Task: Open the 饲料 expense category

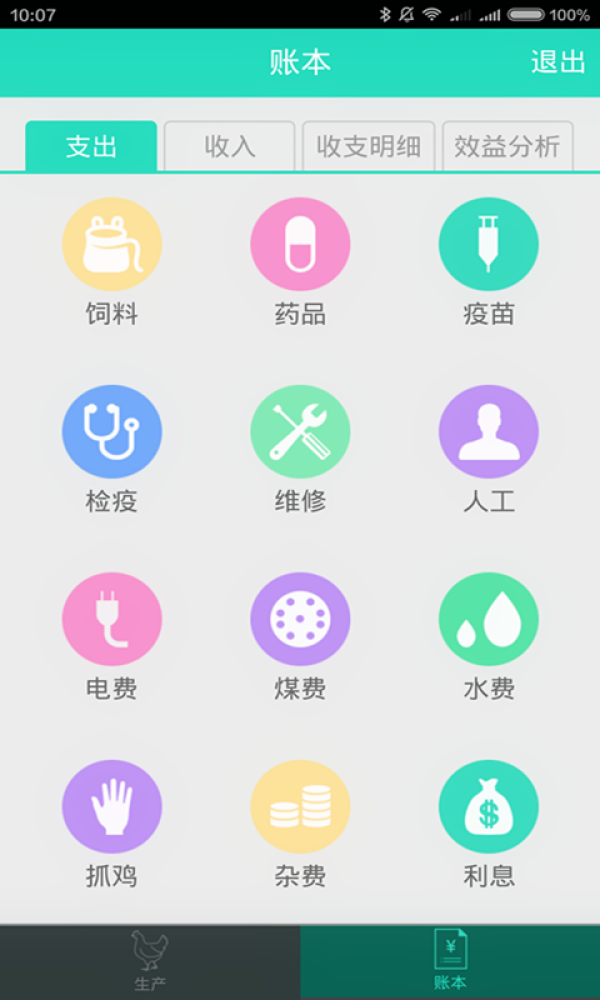Action: (112, 244)
